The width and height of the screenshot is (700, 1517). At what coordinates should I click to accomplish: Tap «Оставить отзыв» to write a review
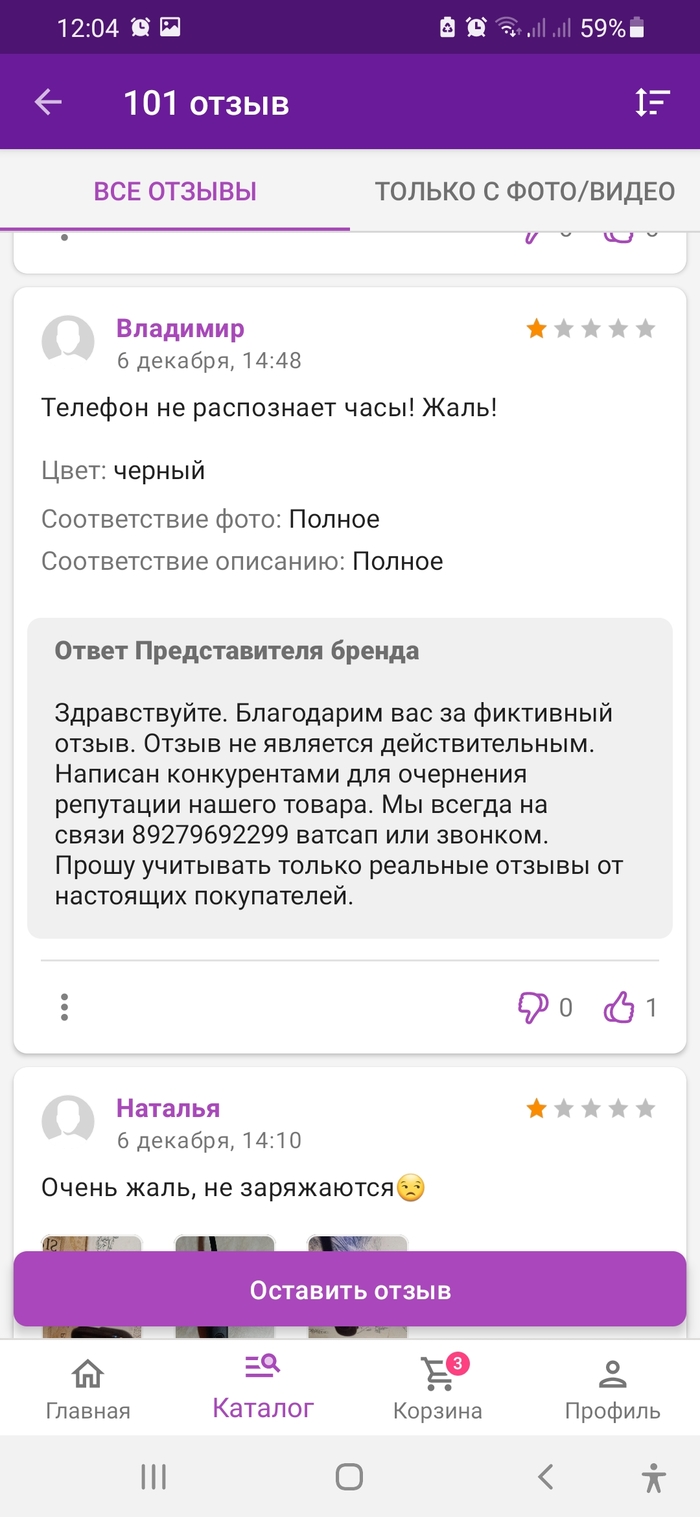[x=350, y=1289]
